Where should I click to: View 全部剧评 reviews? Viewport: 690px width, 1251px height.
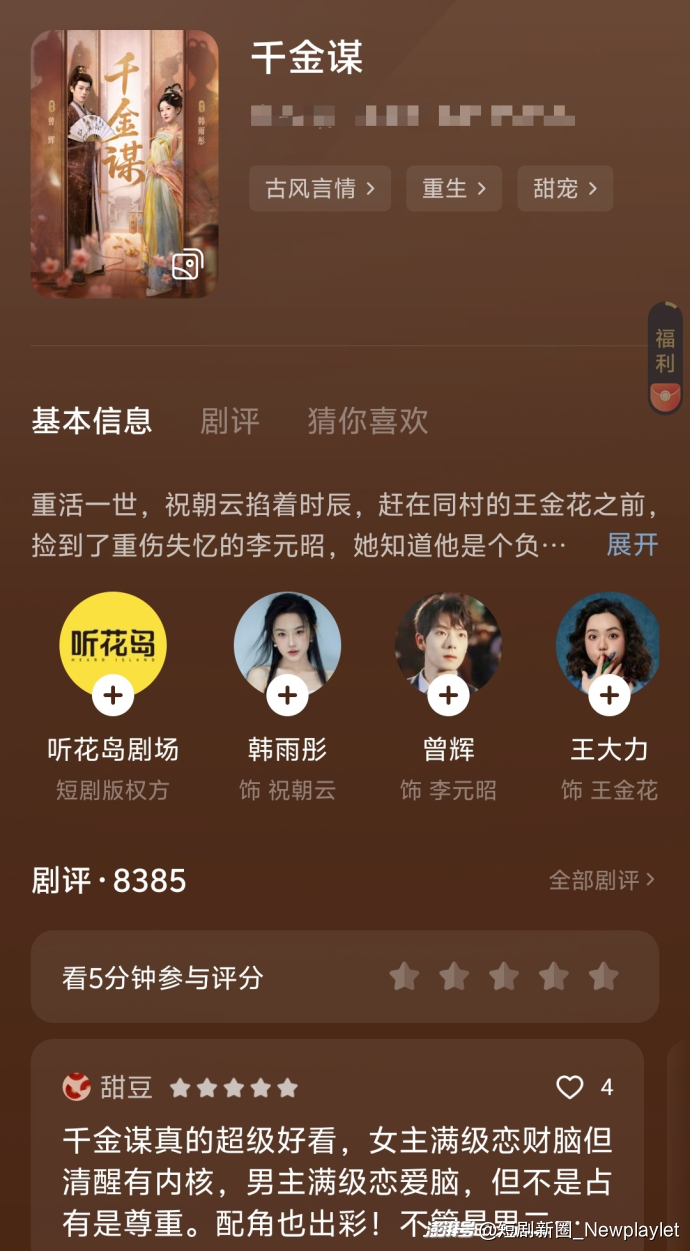click(x=602, y=880)
